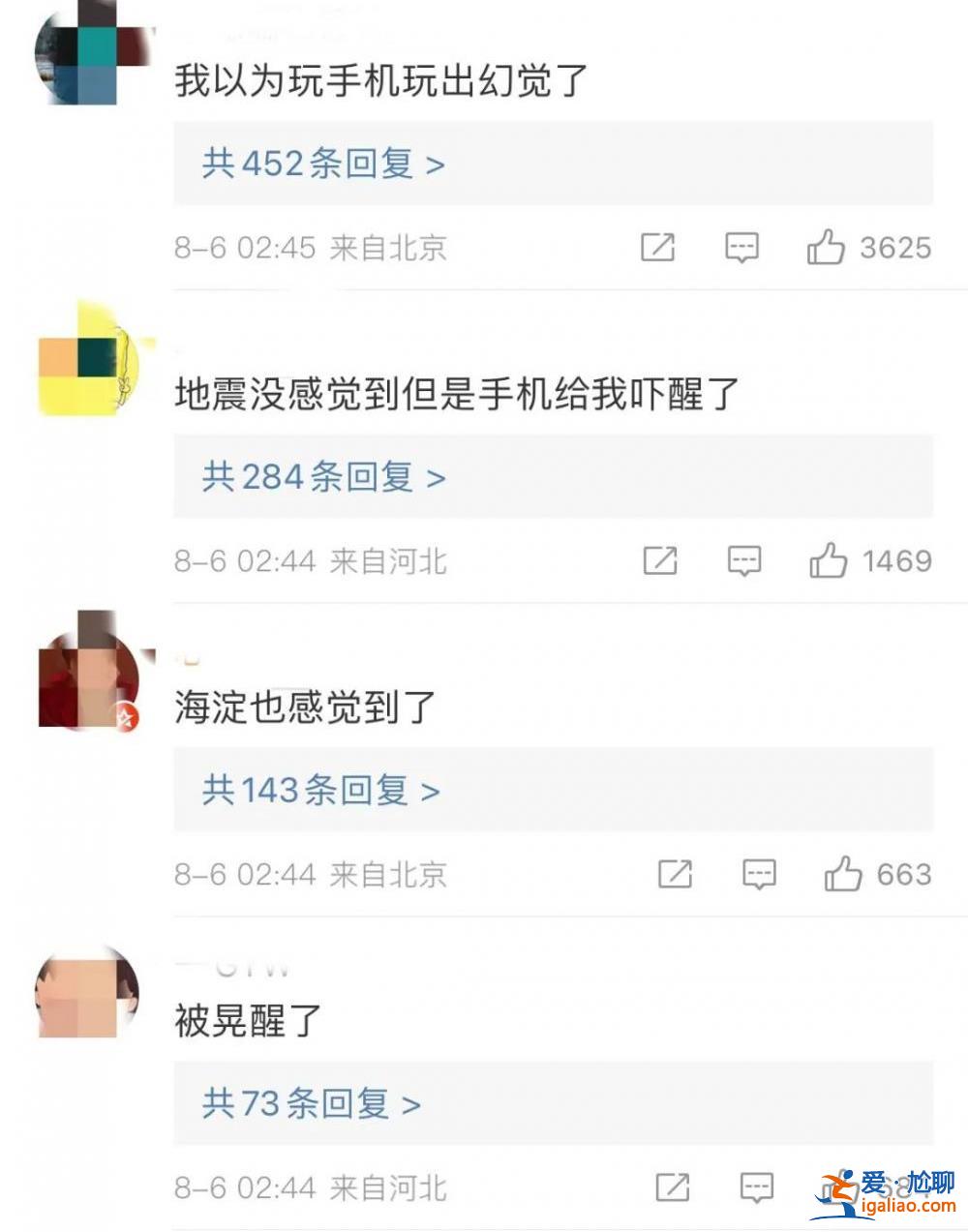Share the 被晃醒了 comment
This screenshot has width=968, height=1232.
coord(673,1187)
